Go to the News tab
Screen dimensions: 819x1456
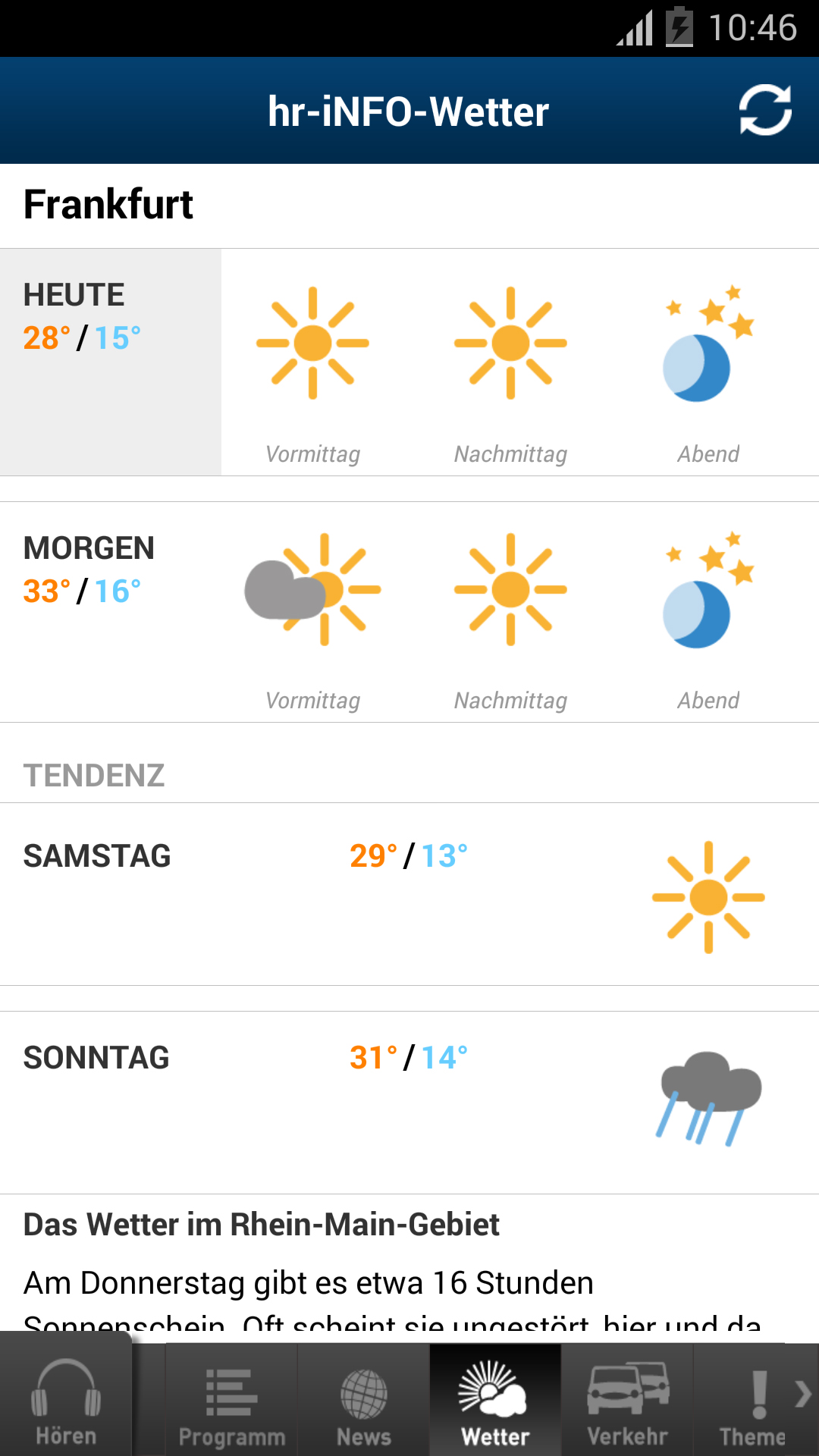(x=364, y=1401)
